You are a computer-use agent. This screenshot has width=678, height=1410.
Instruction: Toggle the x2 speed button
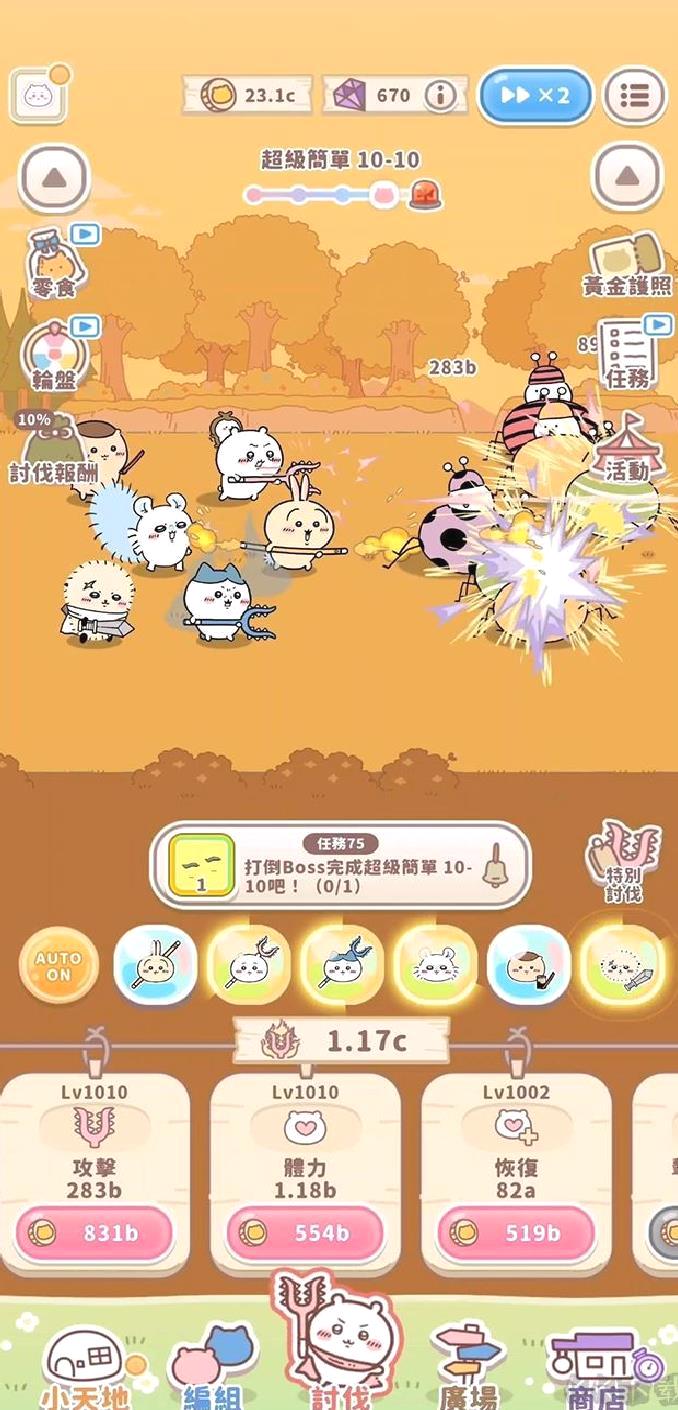535,96
